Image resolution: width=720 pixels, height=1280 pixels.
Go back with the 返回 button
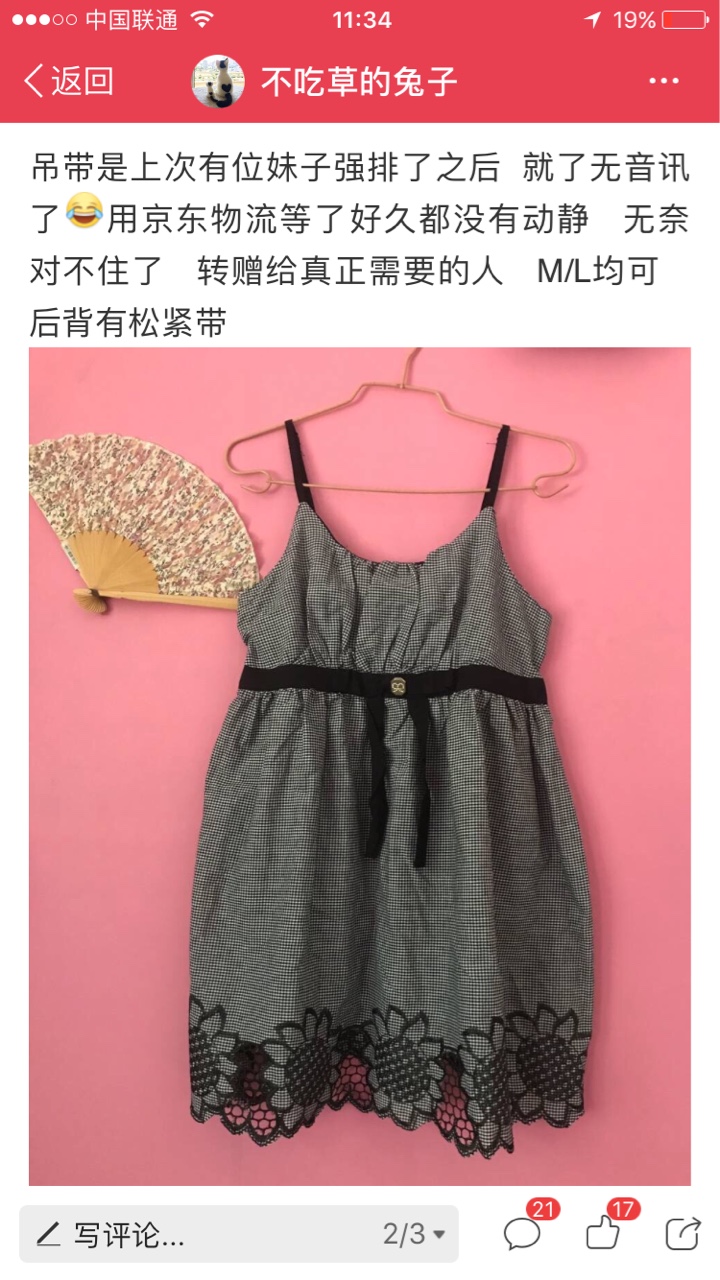[68, 81]
